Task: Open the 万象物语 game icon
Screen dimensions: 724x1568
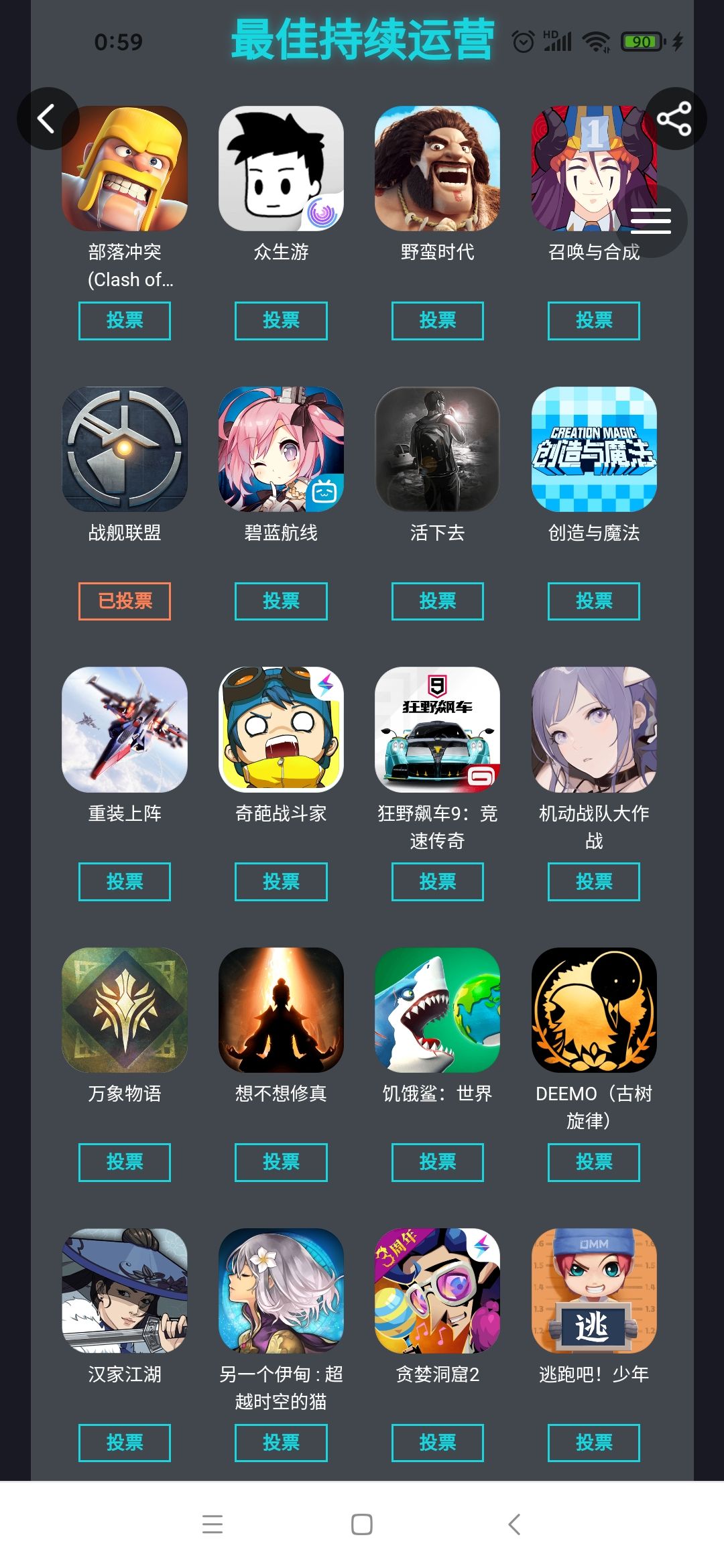Action: pos(125,1010)
